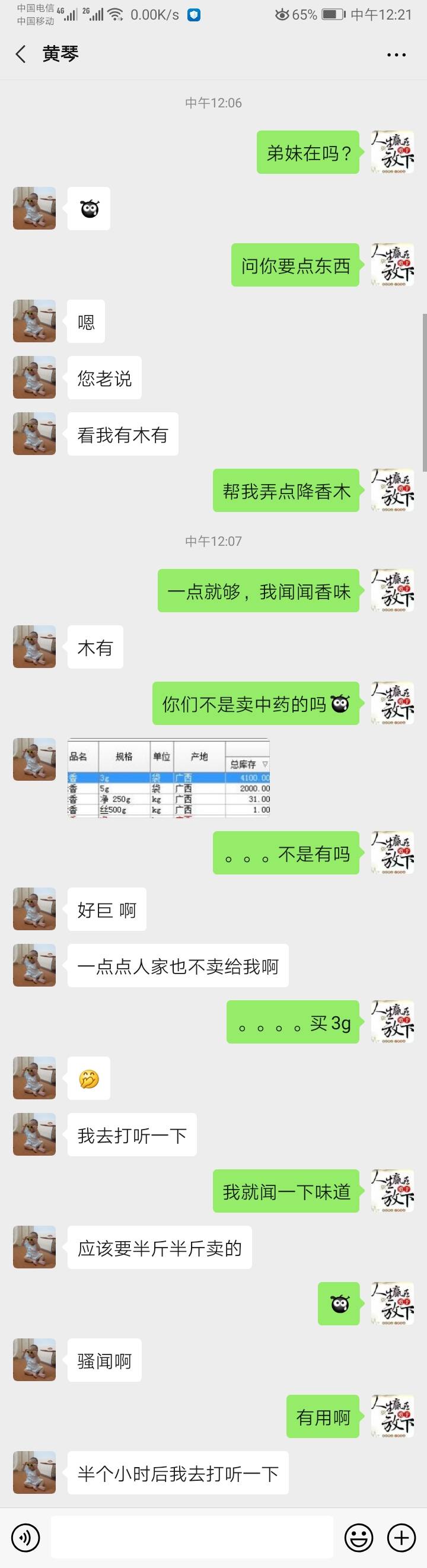This screenshot has width=427, height=1568.
Task: Open the plus attachment menu
Action: pos(401,1538)
